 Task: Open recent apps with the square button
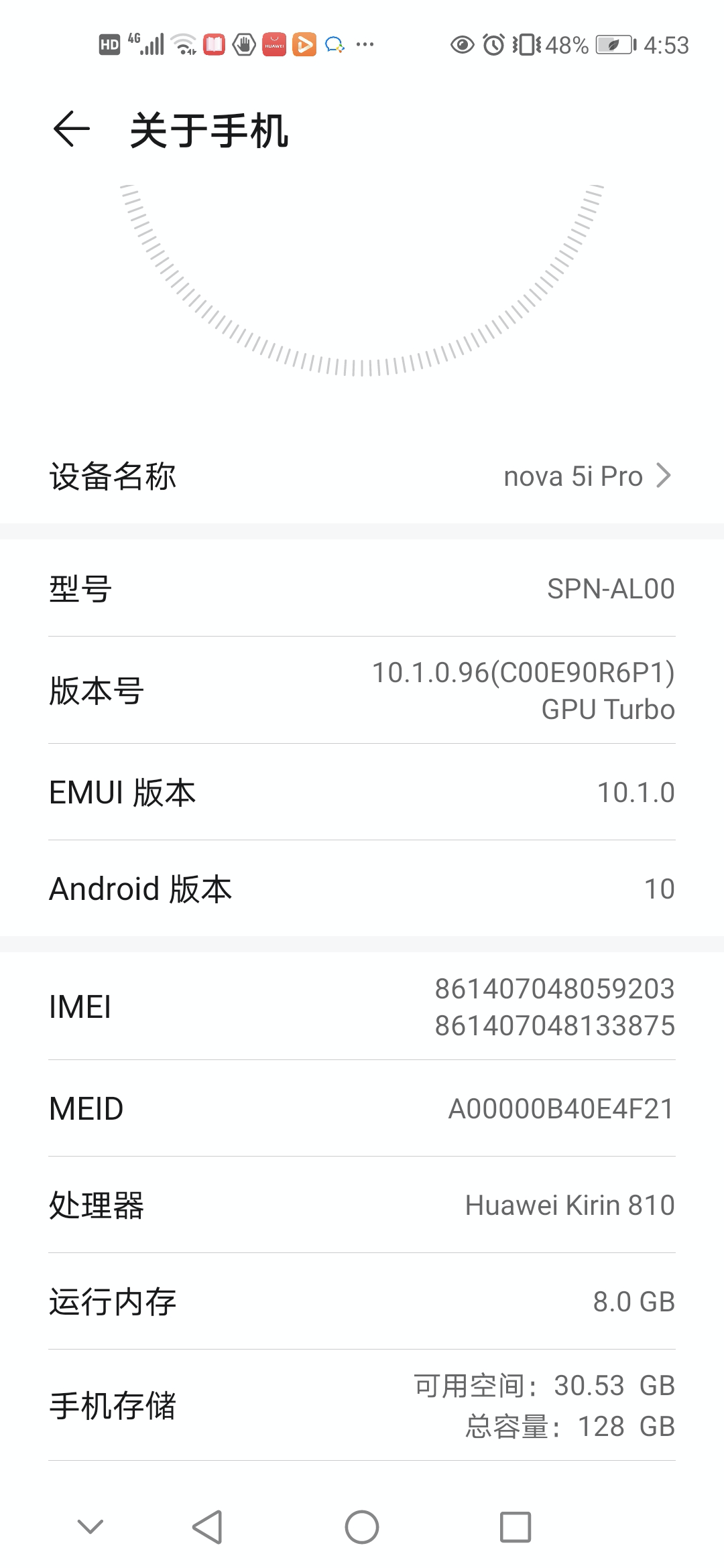[x=516, y=1527]
